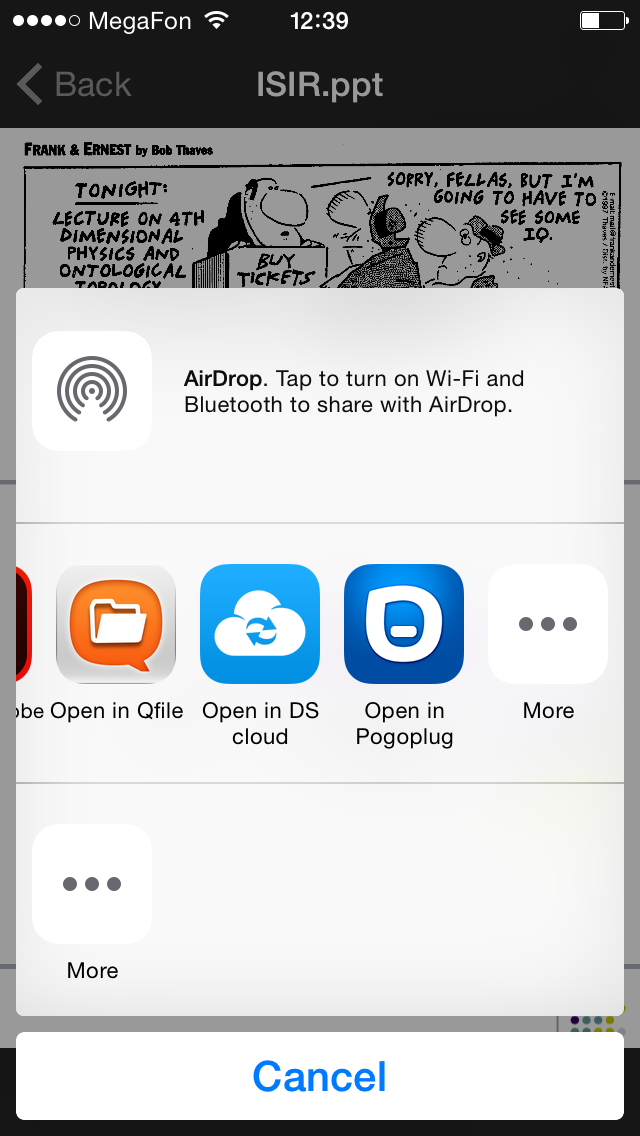Tap AirDrop to turn on sharing
The image size is (640, 1136).
(92, 391)
